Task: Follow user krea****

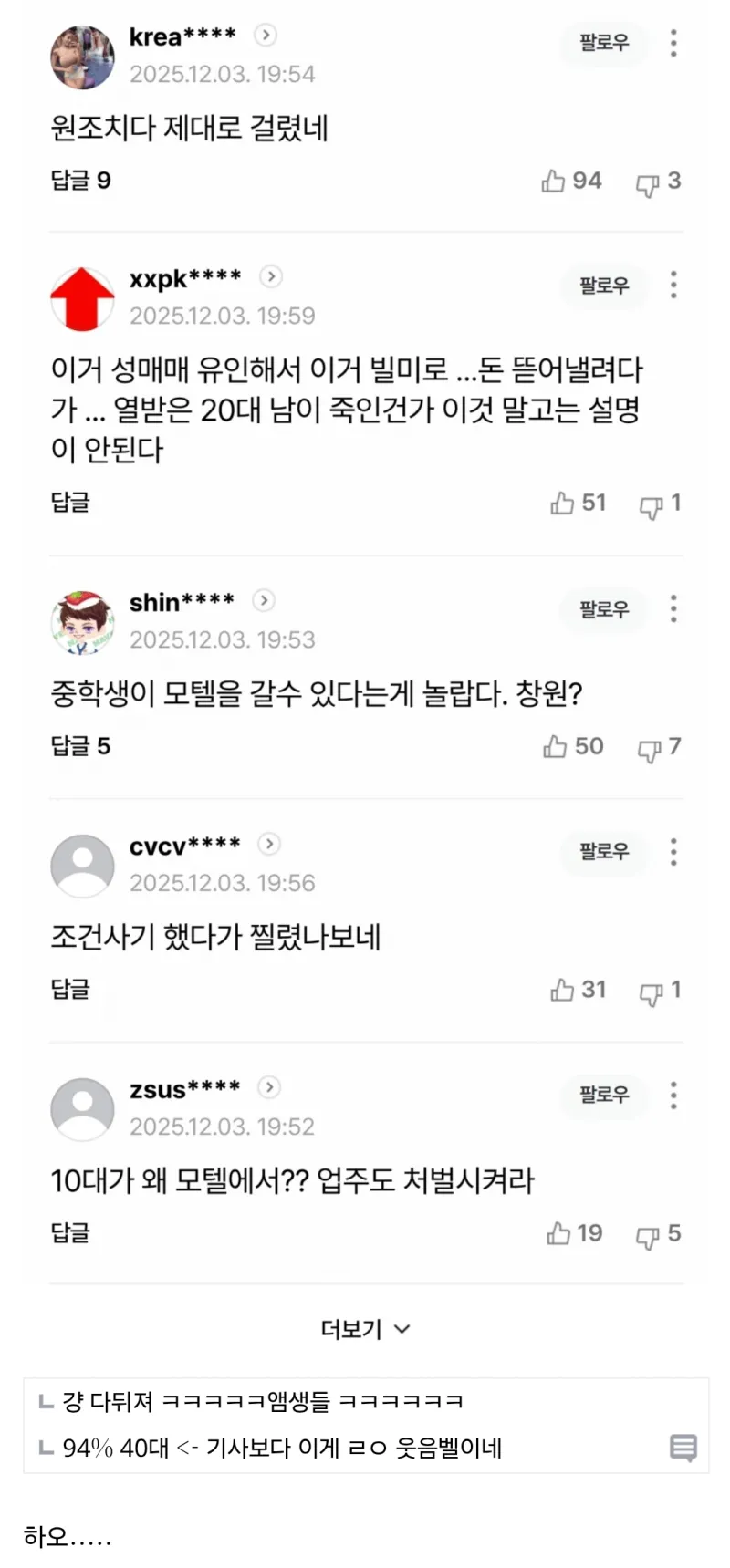Action: click(604, 43)
